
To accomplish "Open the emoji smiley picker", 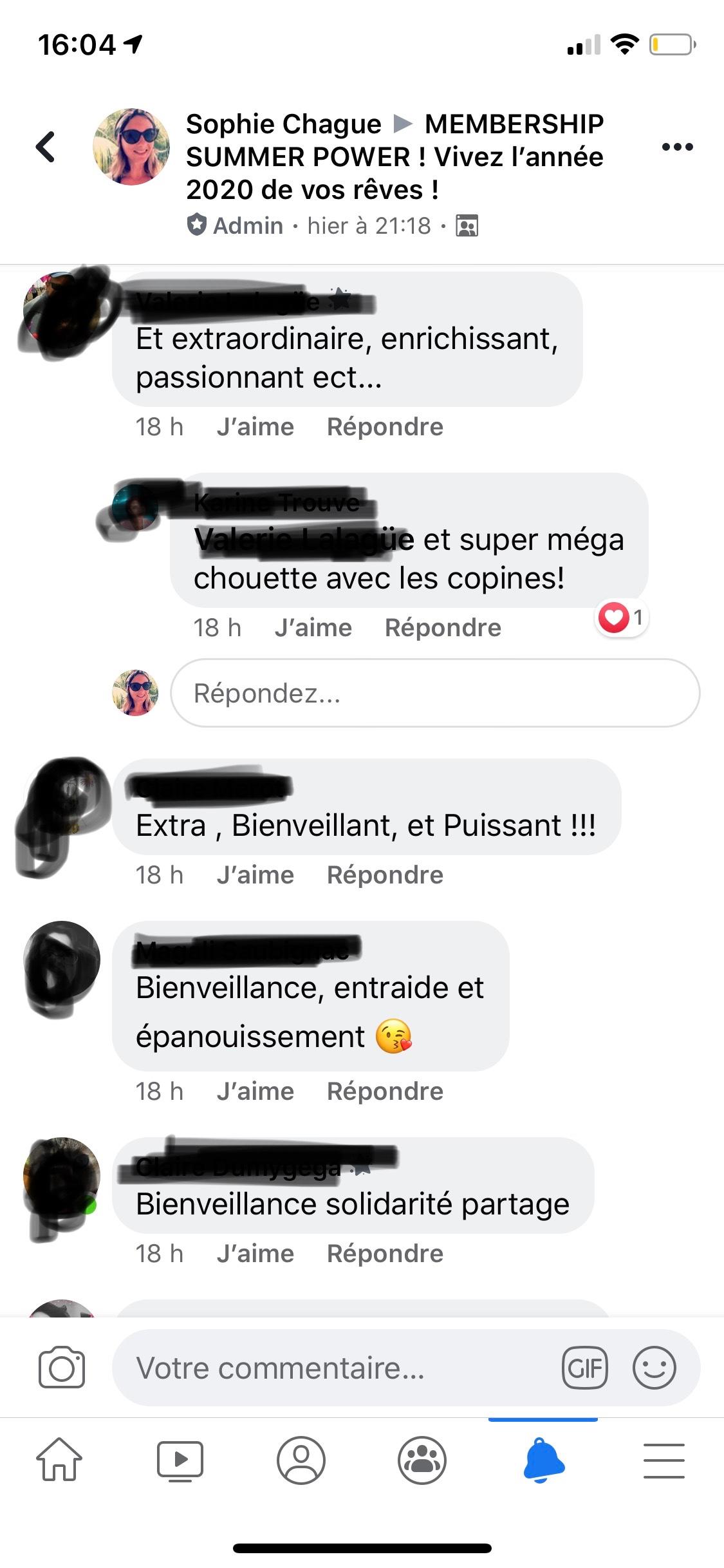I will (654, 1368).
